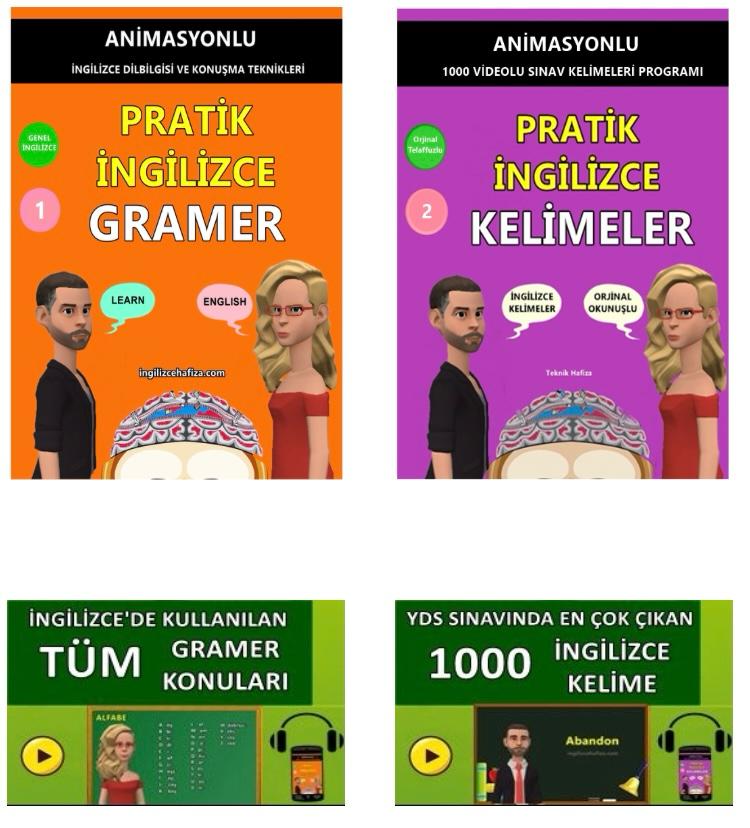Open the Pratik İngilizce Gramer book tile

[x=176, y=243]
